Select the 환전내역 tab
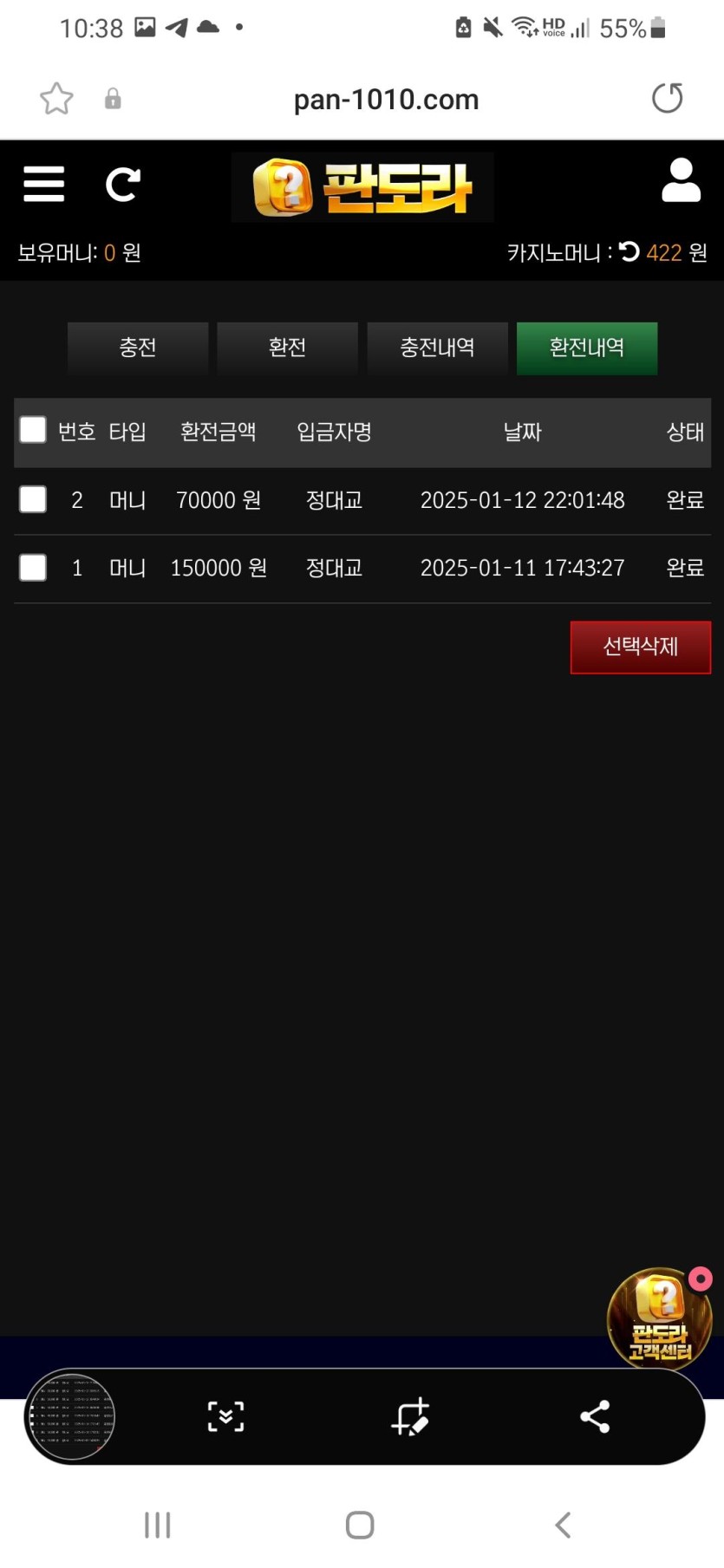 tap(587, 348)
